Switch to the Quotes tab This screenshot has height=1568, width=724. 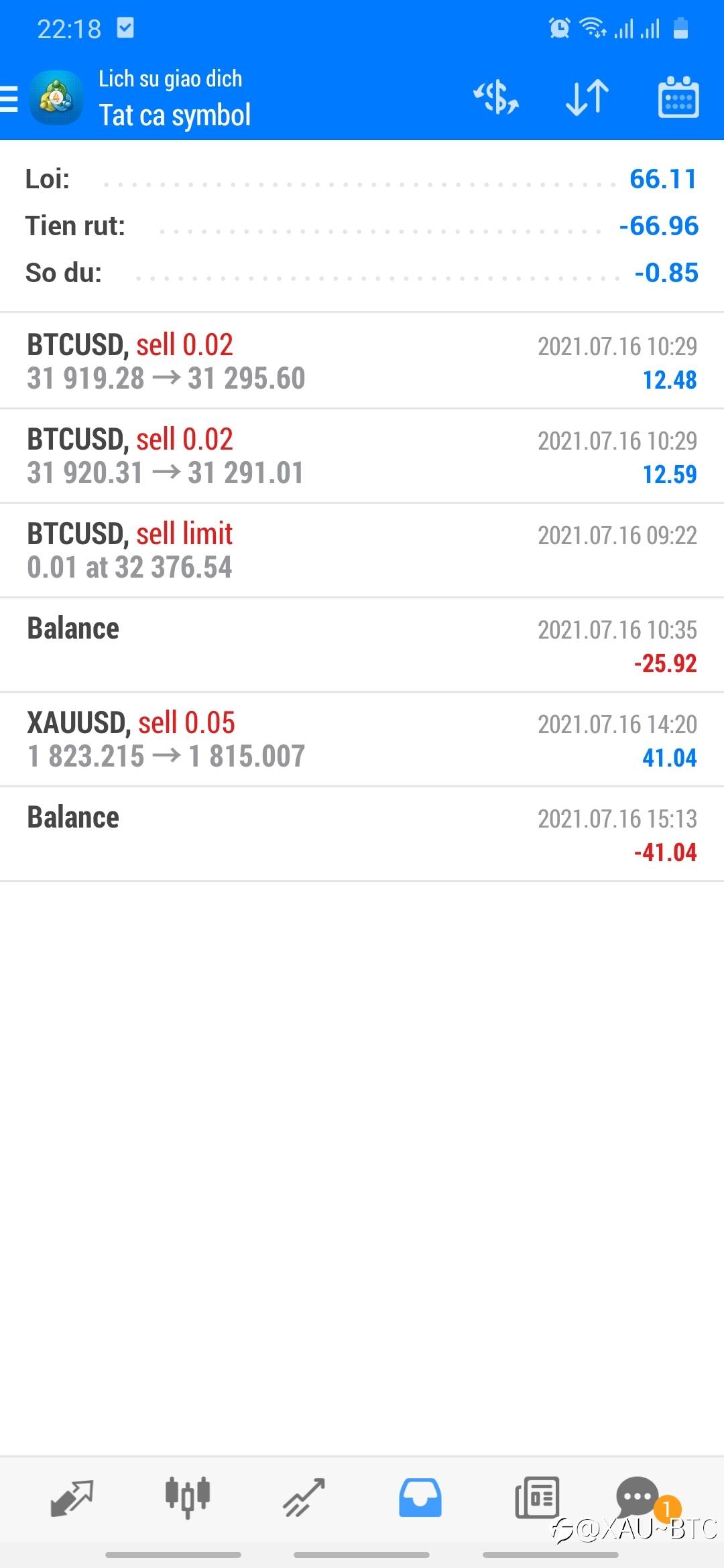click(72, 1498)
